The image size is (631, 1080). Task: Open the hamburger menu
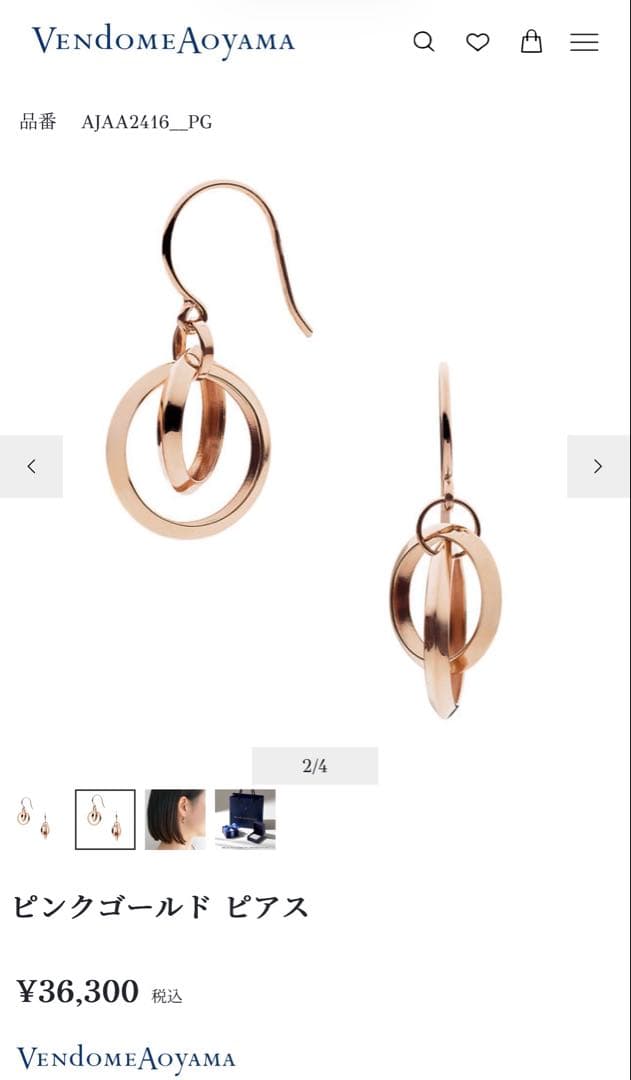tap(584, 42)
